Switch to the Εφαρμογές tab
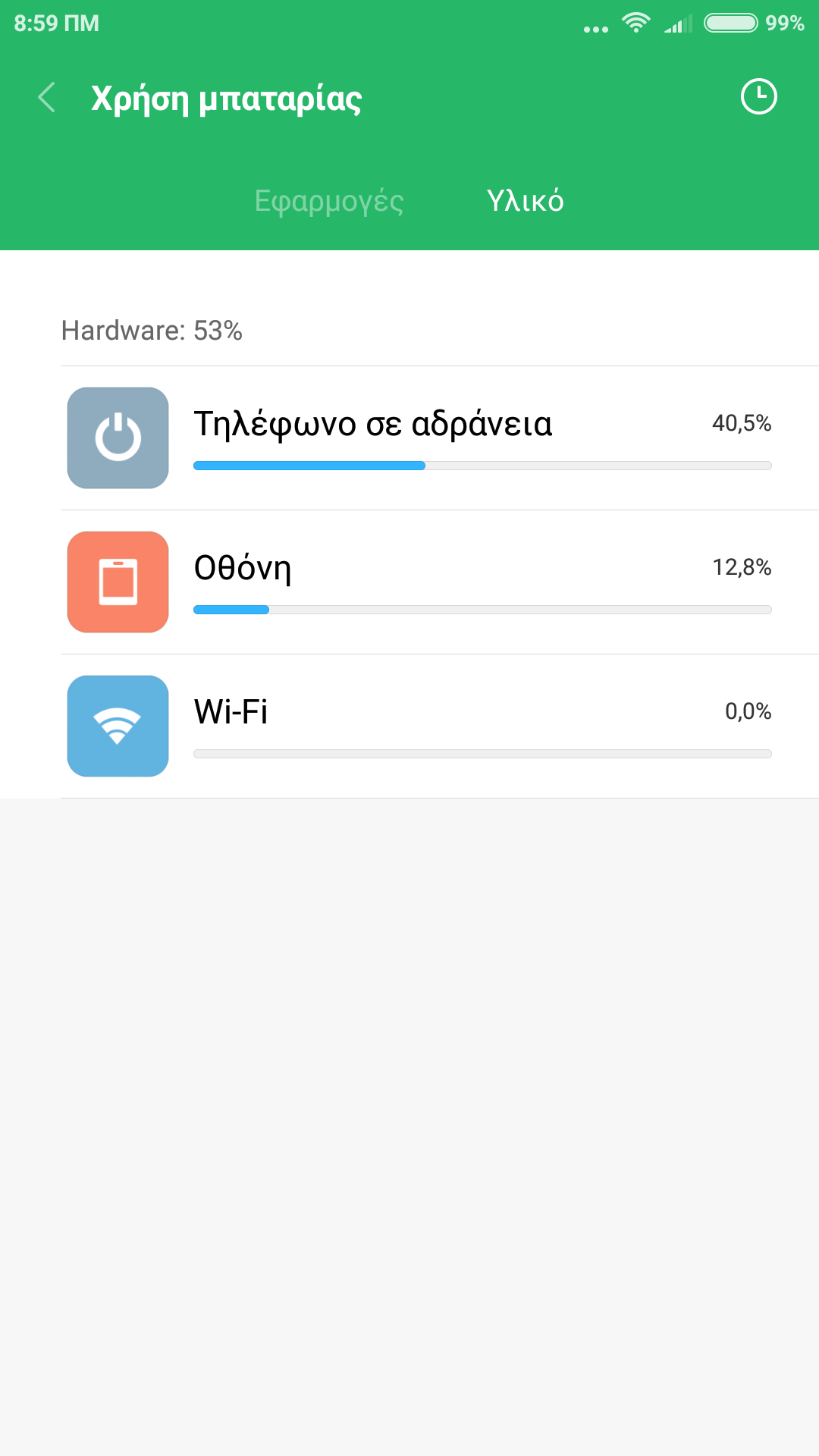This screenshot has height=1456, width=819. click(329, 201)
